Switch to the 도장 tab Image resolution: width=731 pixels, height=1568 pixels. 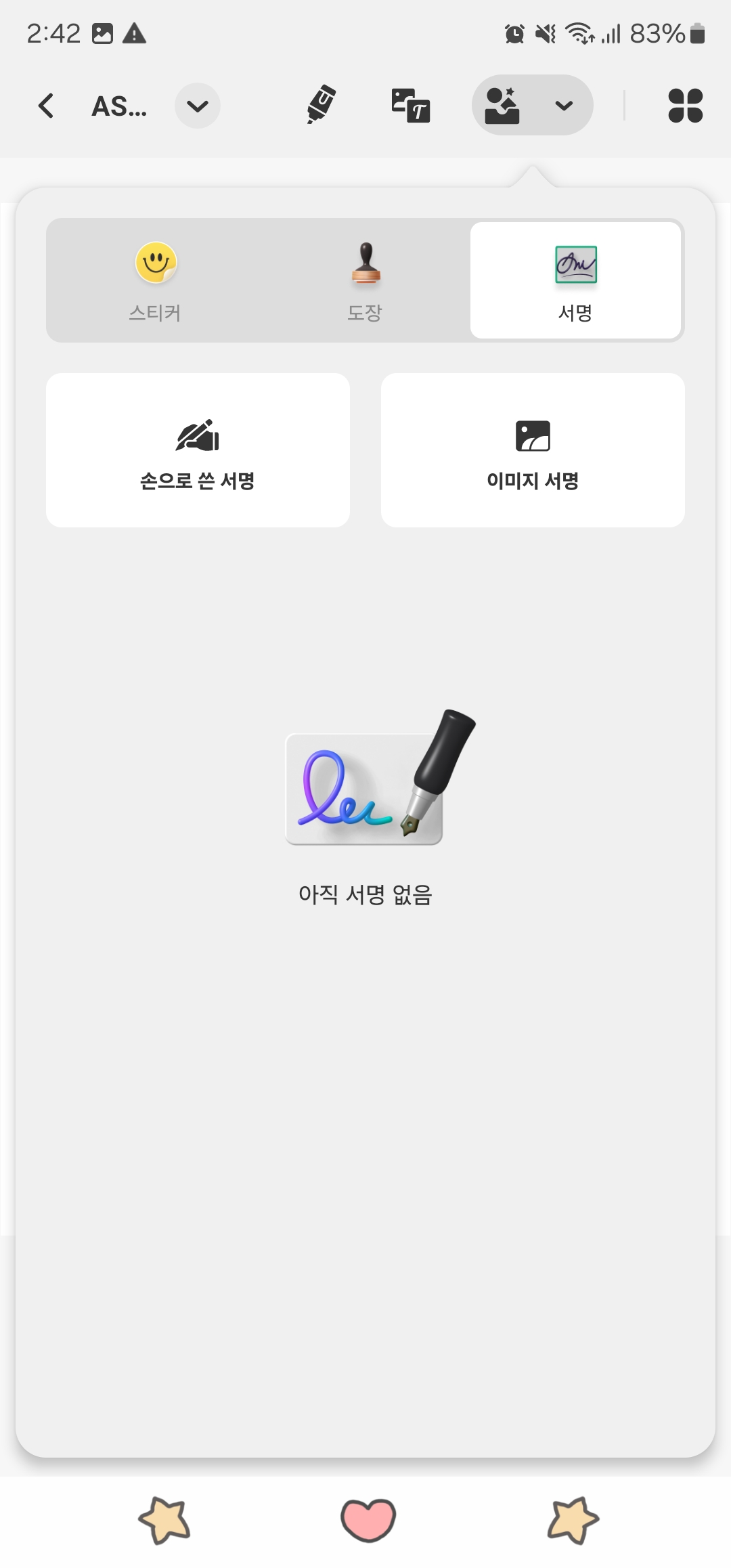365,280
